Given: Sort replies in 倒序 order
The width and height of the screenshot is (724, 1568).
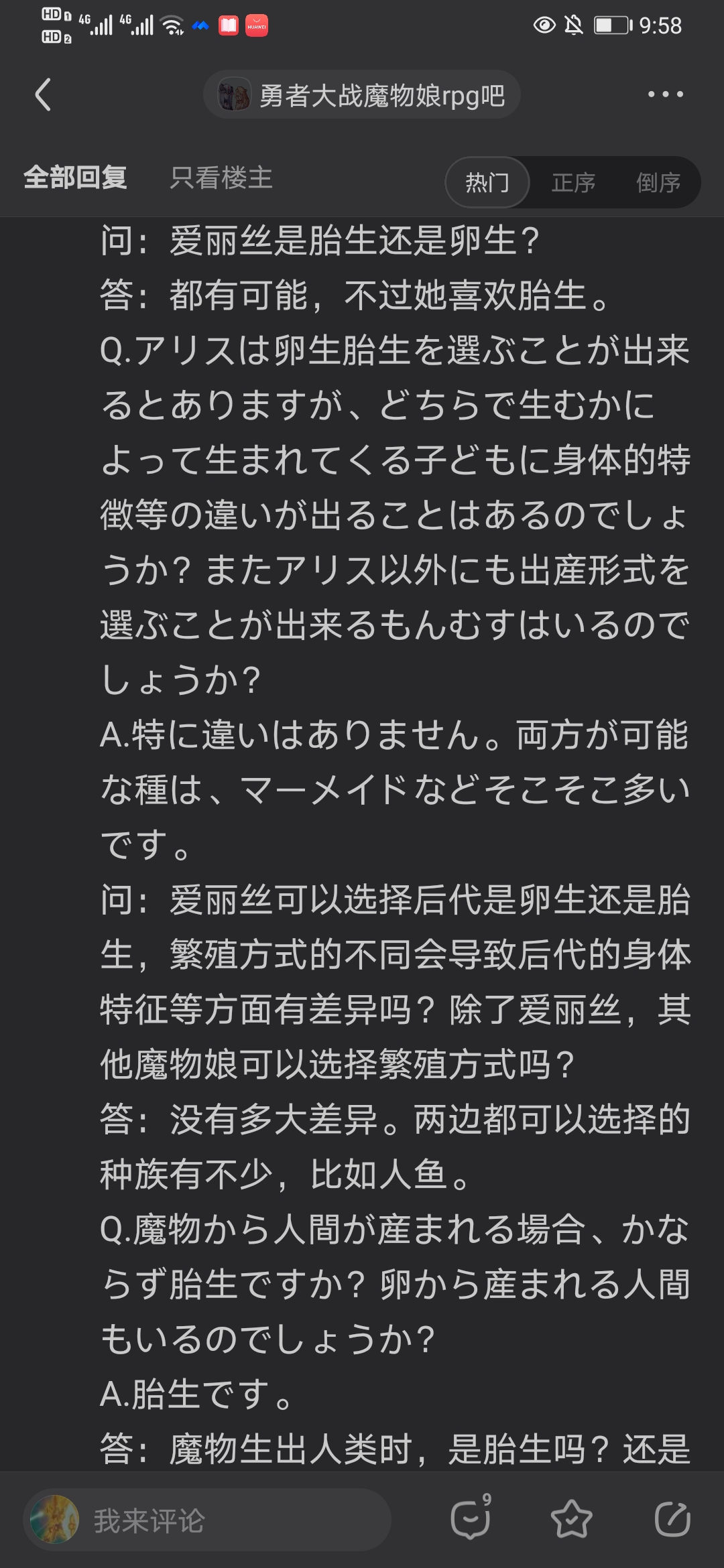Looking at the screenshot, I should point(658,182).
